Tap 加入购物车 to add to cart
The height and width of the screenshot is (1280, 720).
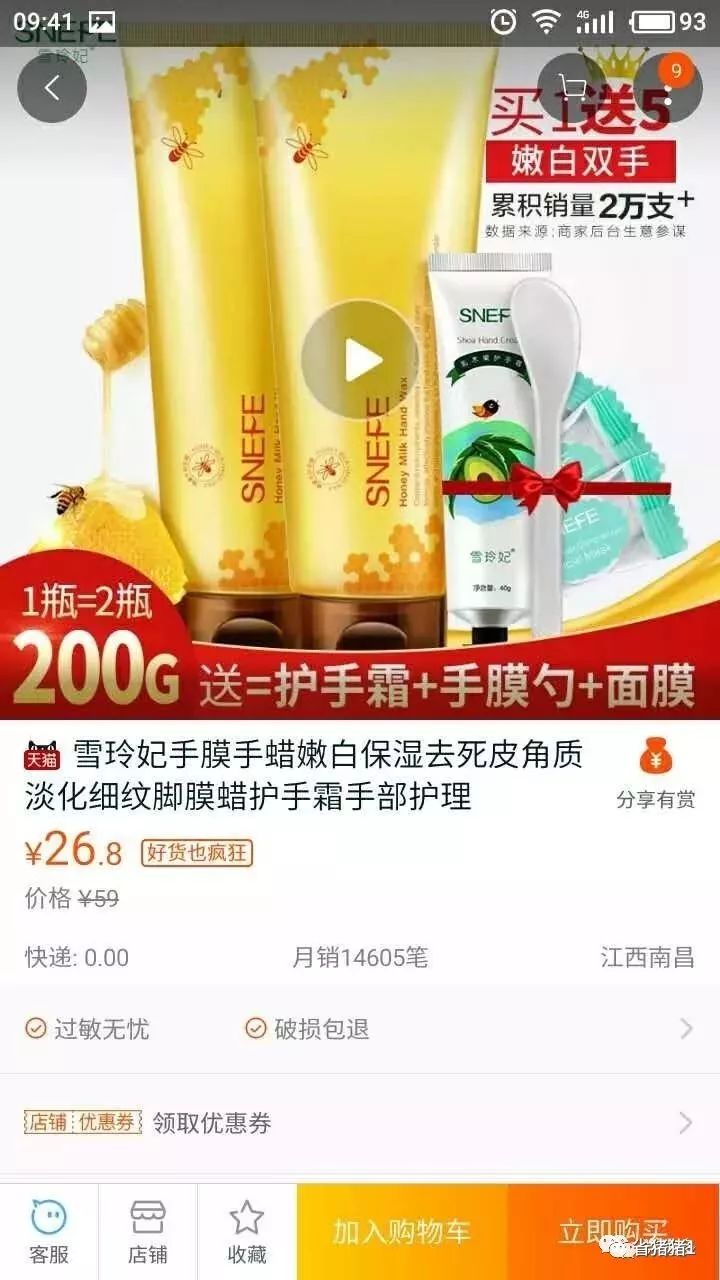(x=402, y=1232)
